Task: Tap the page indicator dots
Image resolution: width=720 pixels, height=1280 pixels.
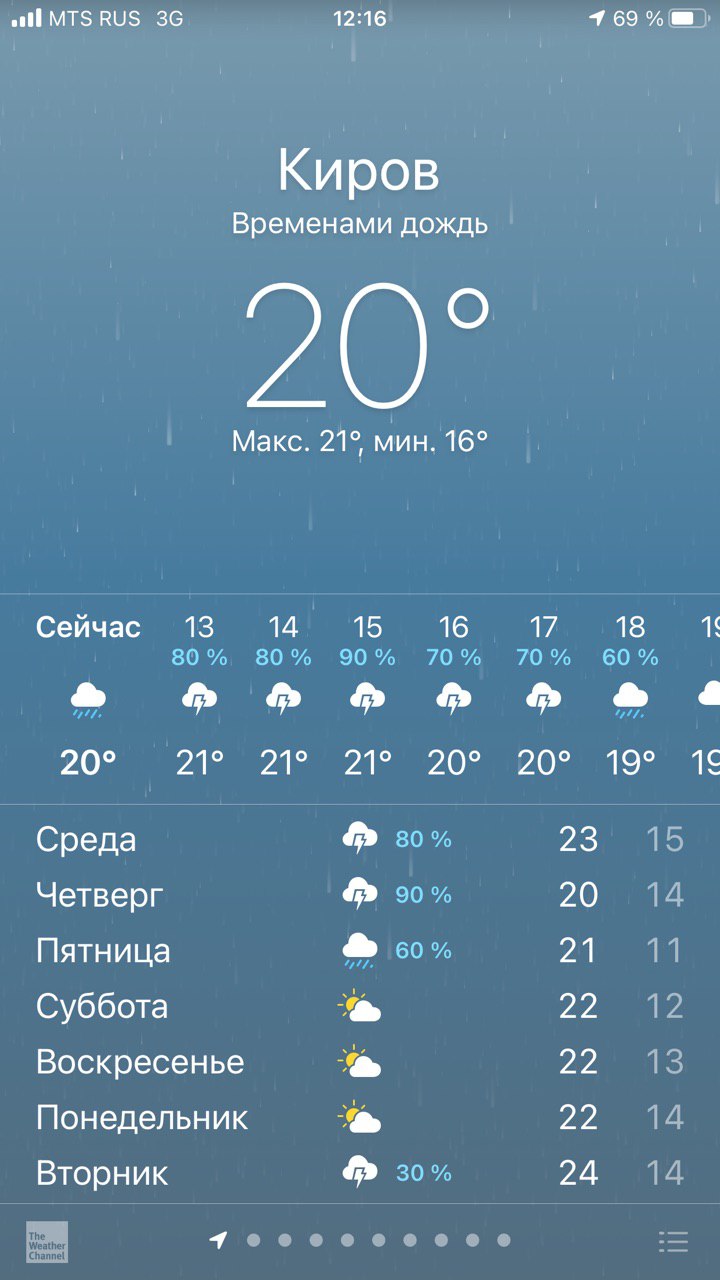Action: 360,1240
